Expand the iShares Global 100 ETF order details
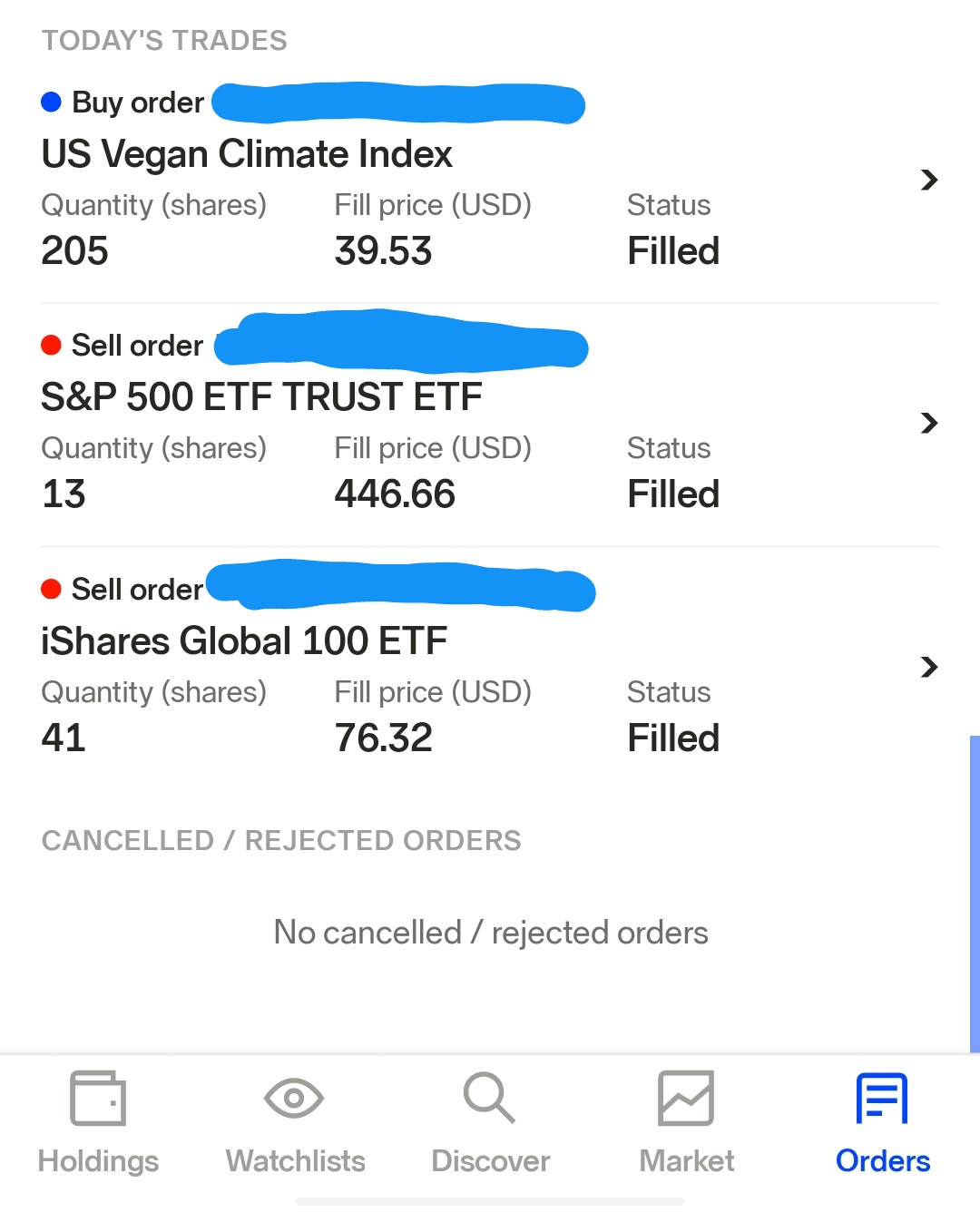 click(929, 667)
